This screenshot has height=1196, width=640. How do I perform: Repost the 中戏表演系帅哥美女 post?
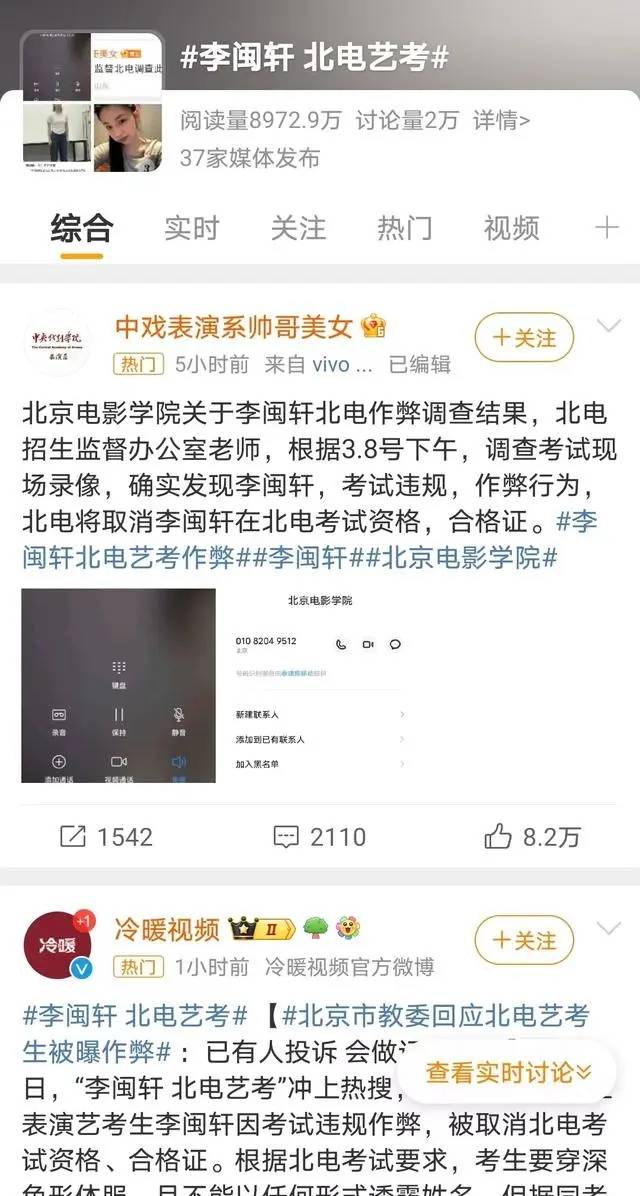click(106, 837)
